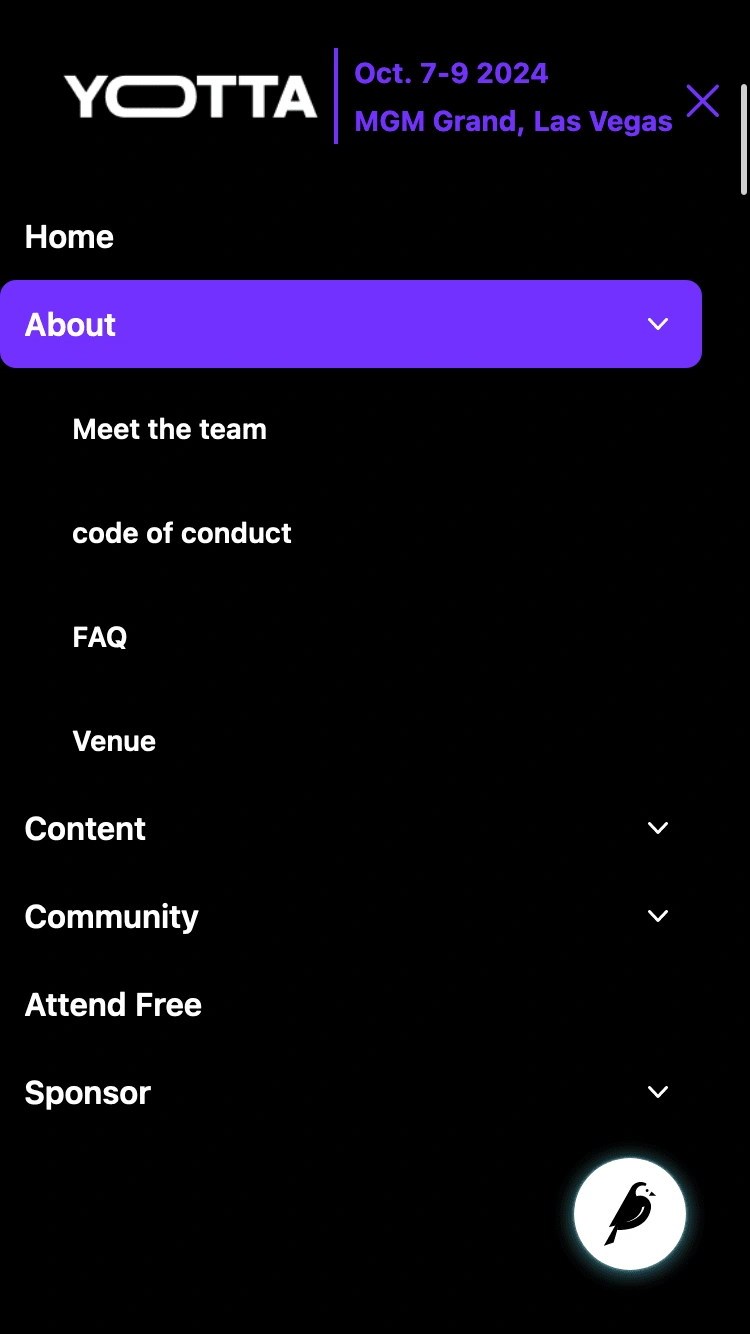The image size is (750, 1334).
Task: Tap the floating bird icon button
Action: (630, 1214)
